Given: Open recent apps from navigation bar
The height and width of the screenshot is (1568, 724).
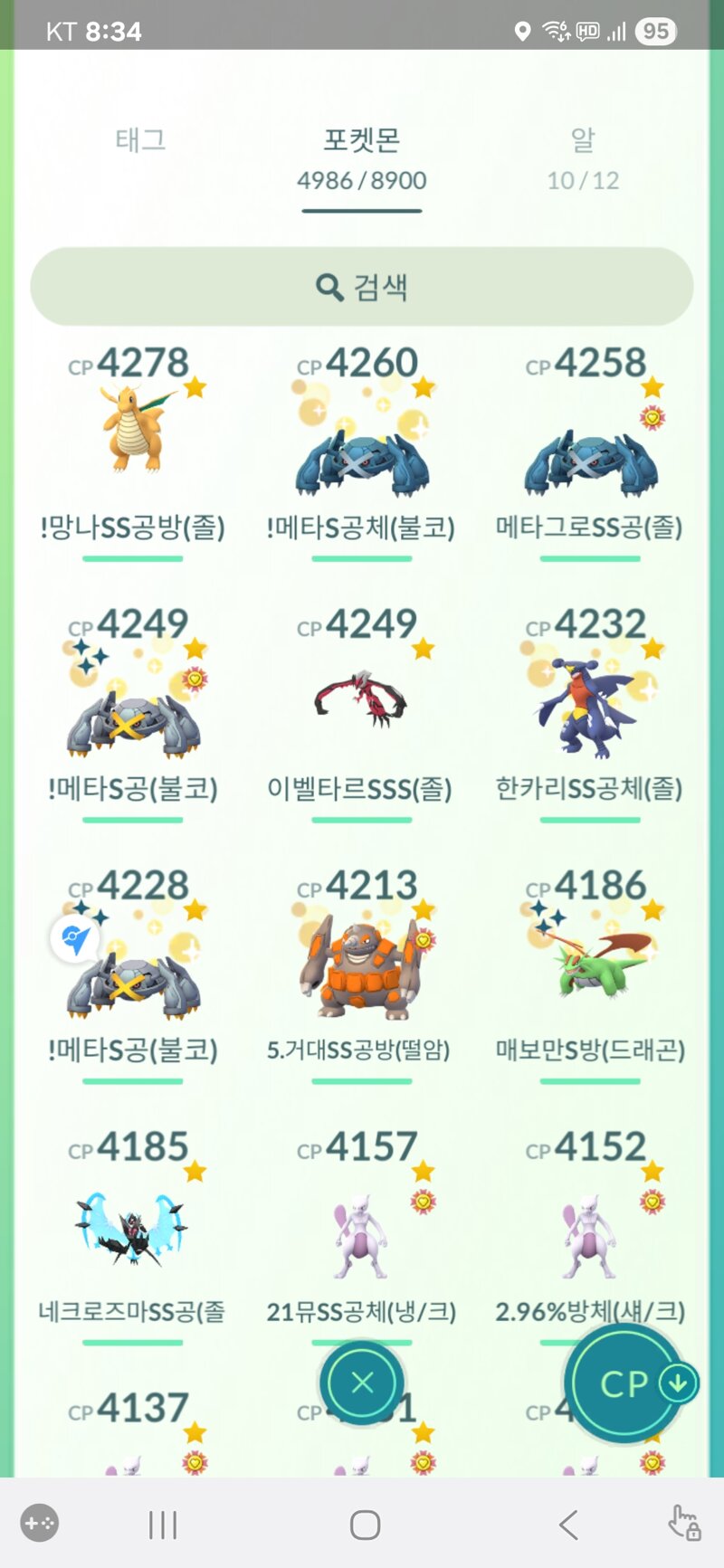Looking at the screenshot, I should click(x=163, y=1525).
